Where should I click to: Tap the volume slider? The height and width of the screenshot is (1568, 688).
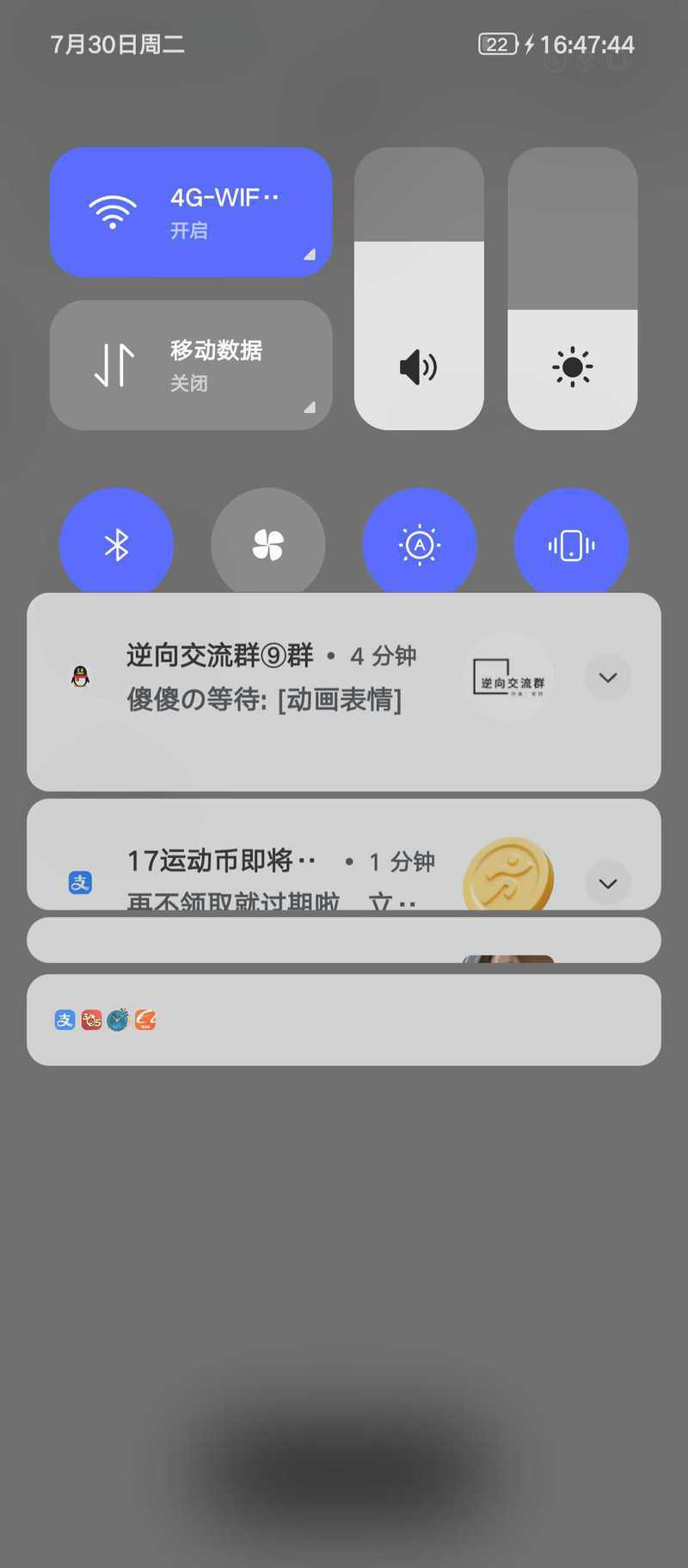[x=419, y=288]
